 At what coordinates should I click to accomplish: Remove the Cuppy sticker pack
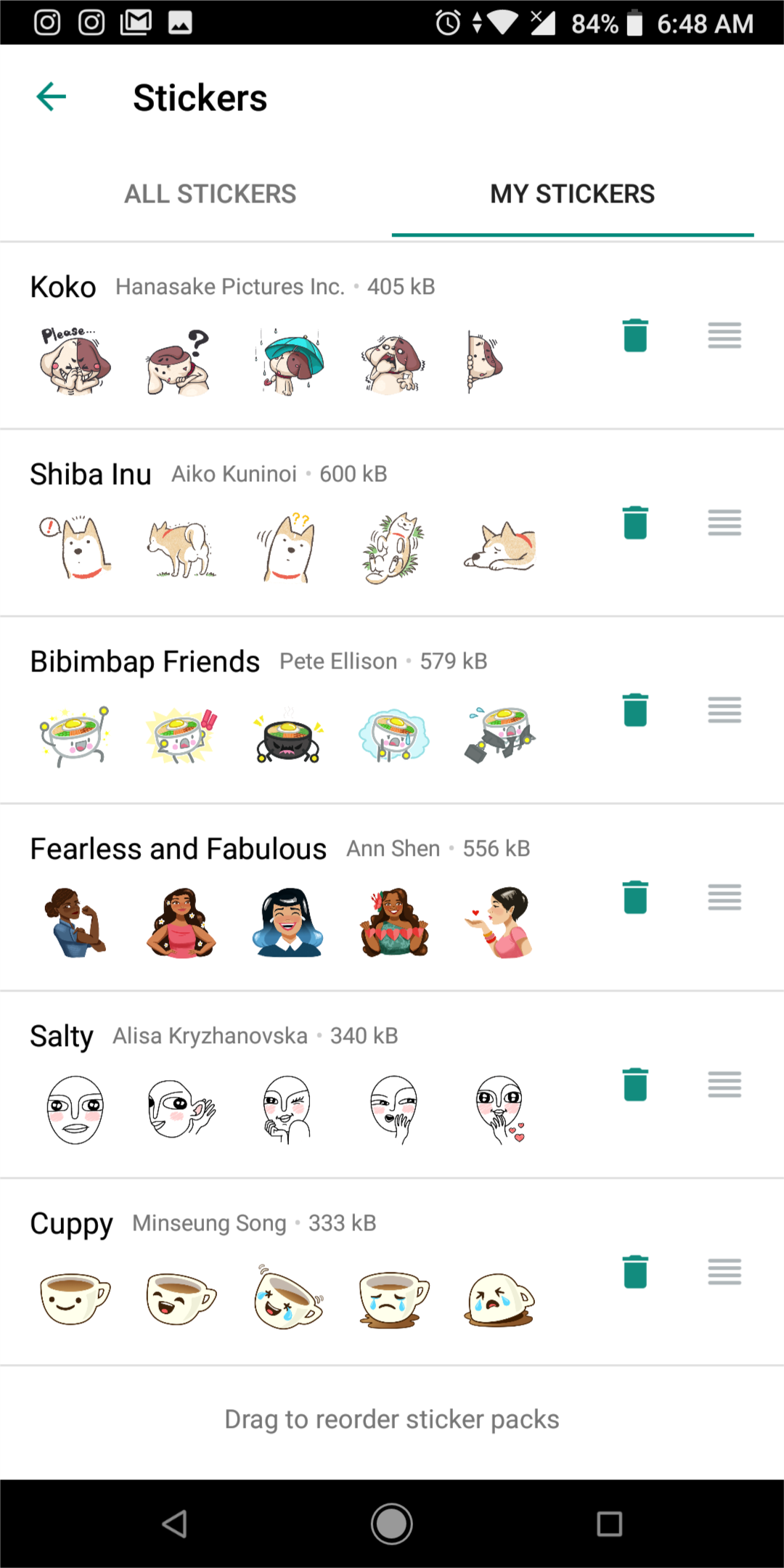point(634,1272)
